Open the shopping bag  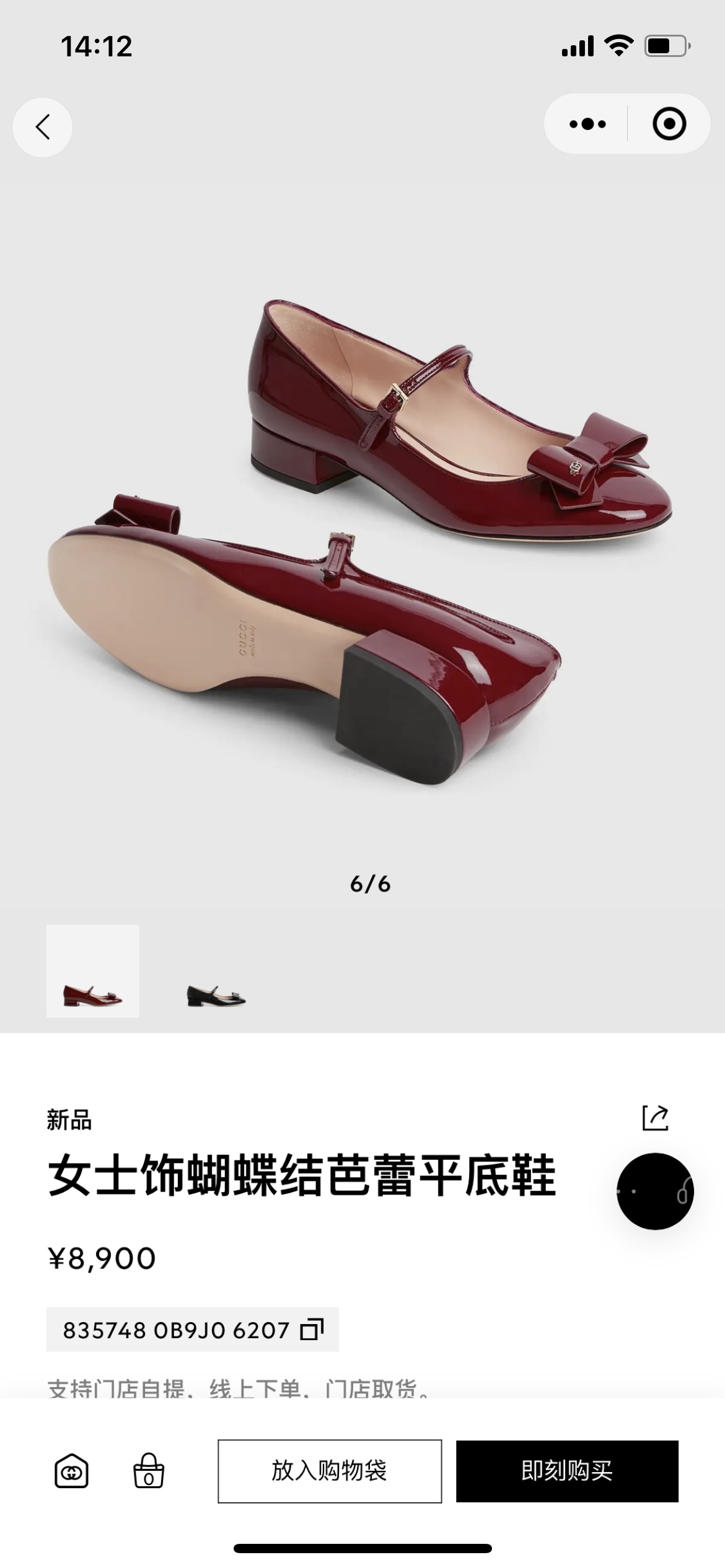click(149, 1471)
